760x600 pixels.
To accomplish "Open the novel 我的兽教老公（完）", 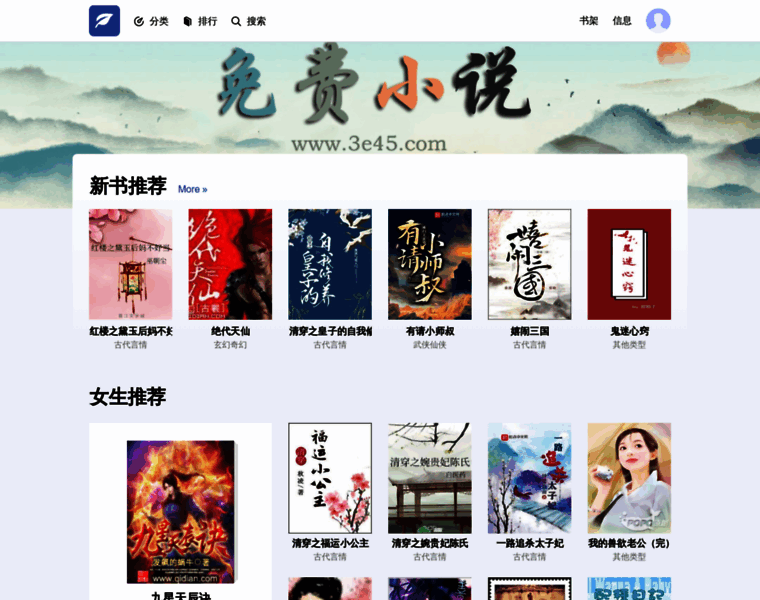I will click(x=629, y=478).
